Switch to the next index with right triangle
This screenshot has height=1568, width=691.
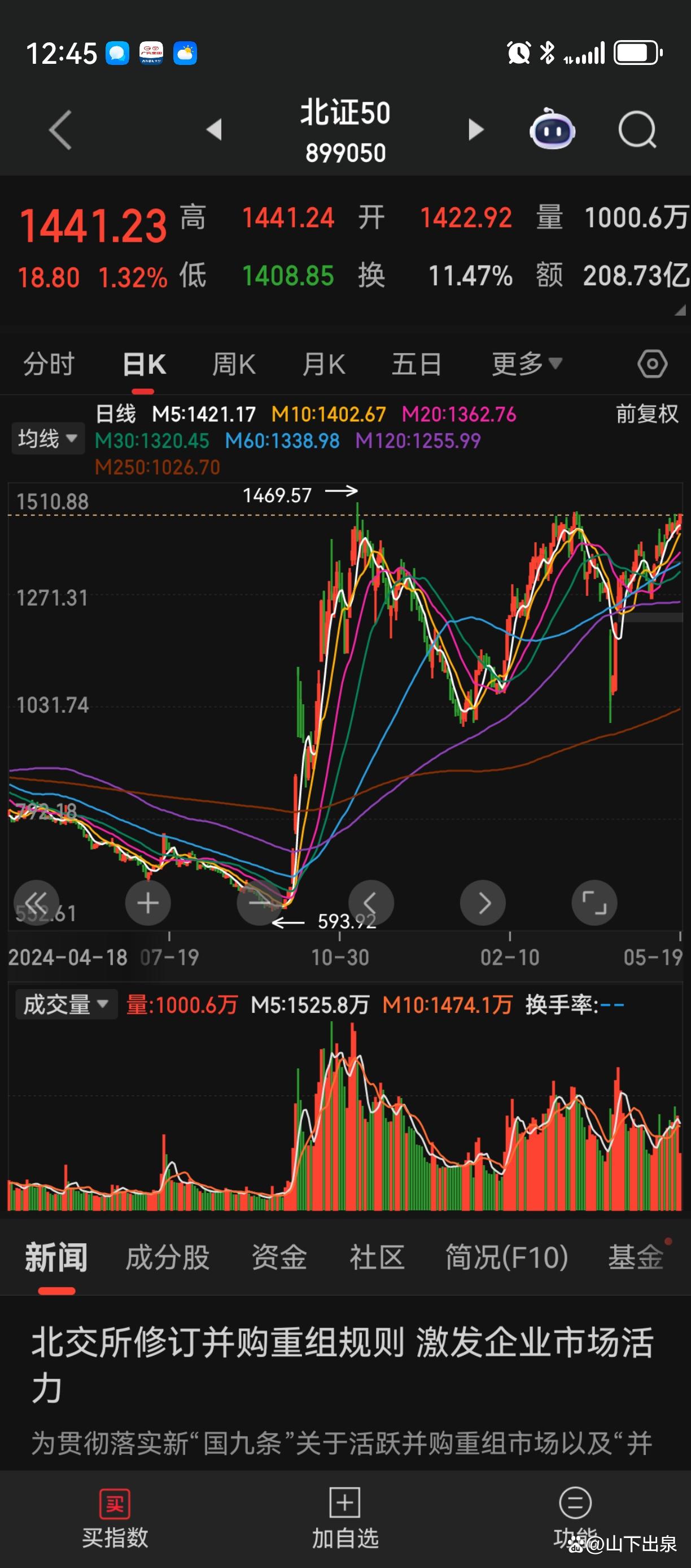click(x=476, y=130)
